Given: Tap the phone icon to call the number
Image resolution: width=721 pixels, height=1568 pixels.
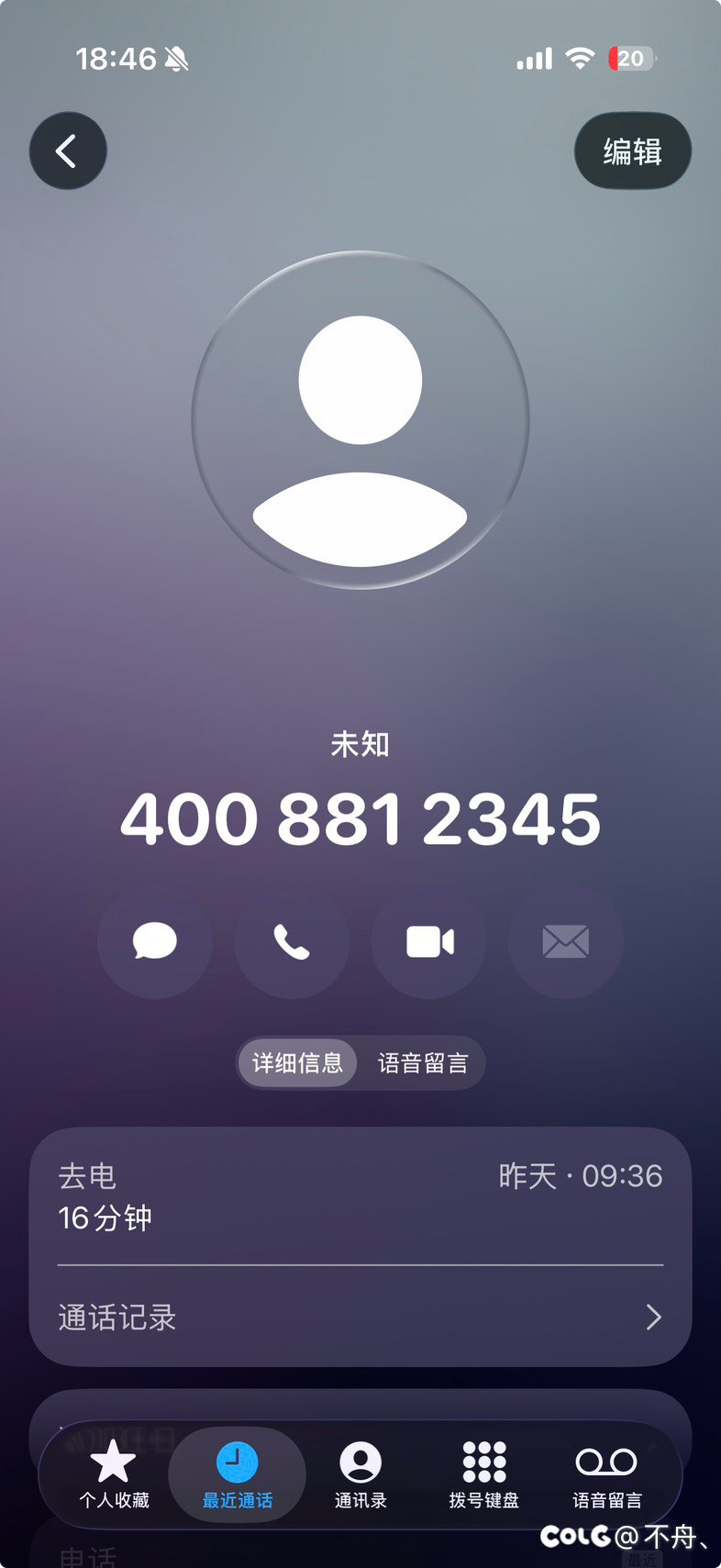Looking at the screenshot, I should pos(292,941).
